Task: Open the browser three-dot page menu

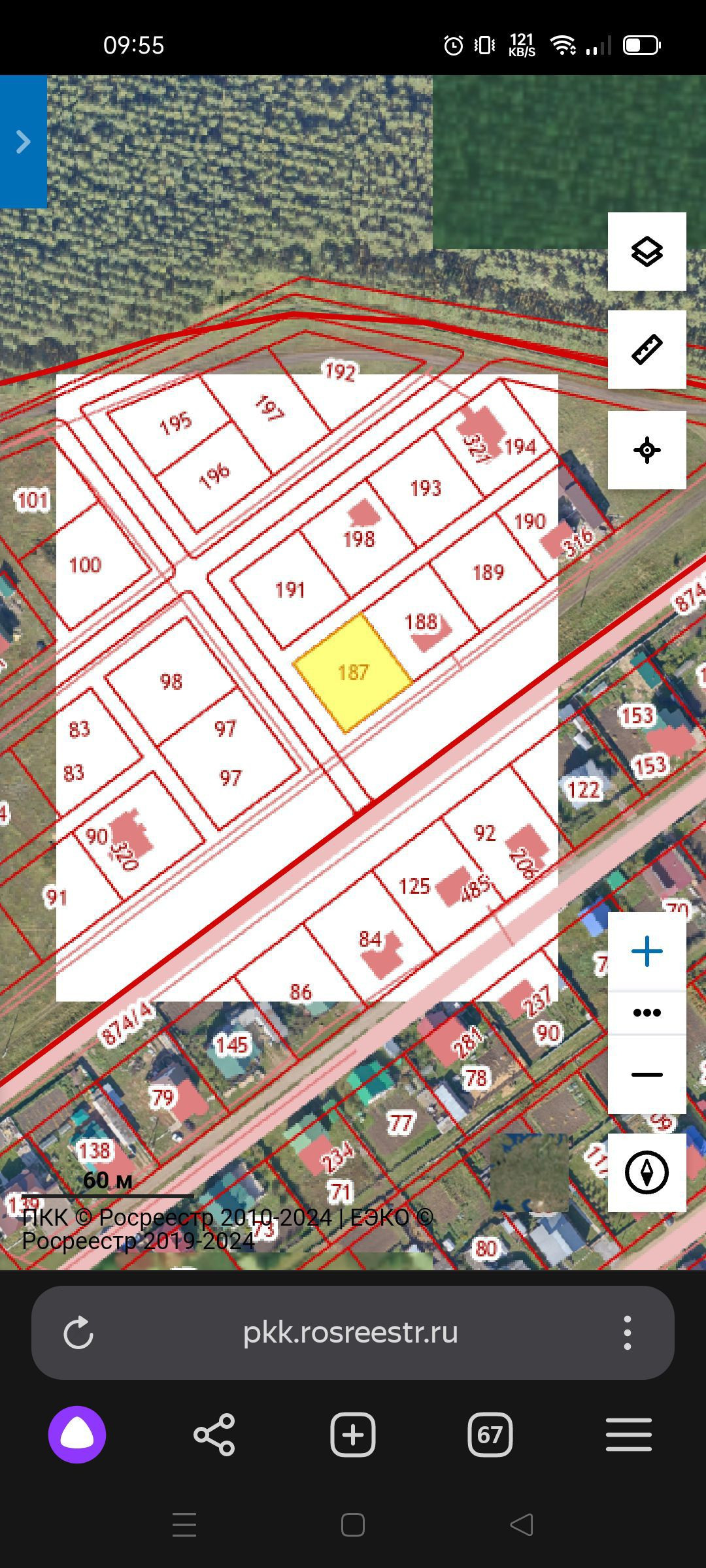Action: (628, 1333)
